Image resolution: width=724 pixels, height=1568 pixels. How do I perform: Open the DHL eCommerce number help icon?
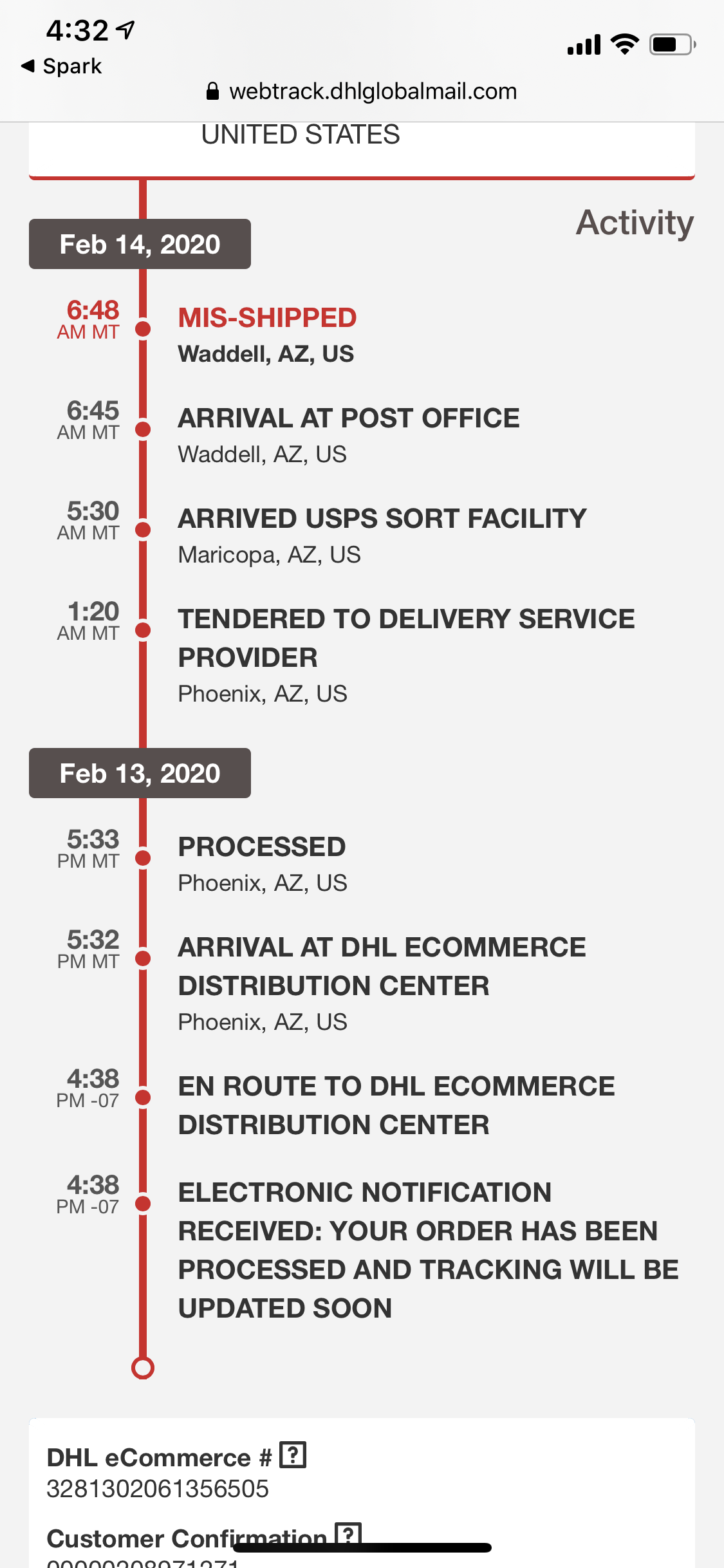[293, 1455]
